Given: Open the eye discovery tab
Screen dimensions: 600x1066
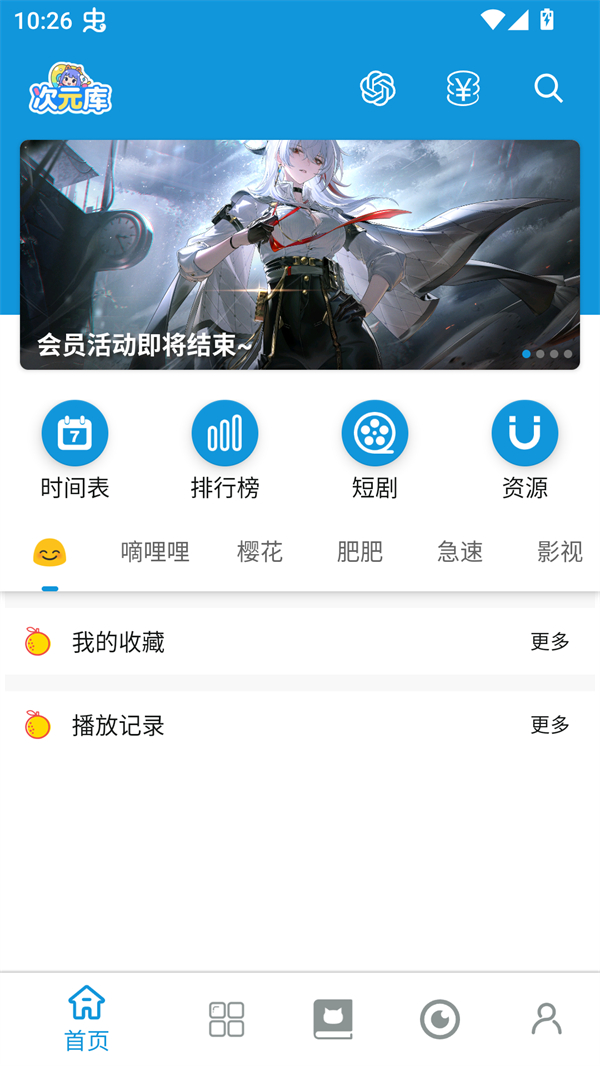Looking at the screenshot, I should pos(440,1020).
